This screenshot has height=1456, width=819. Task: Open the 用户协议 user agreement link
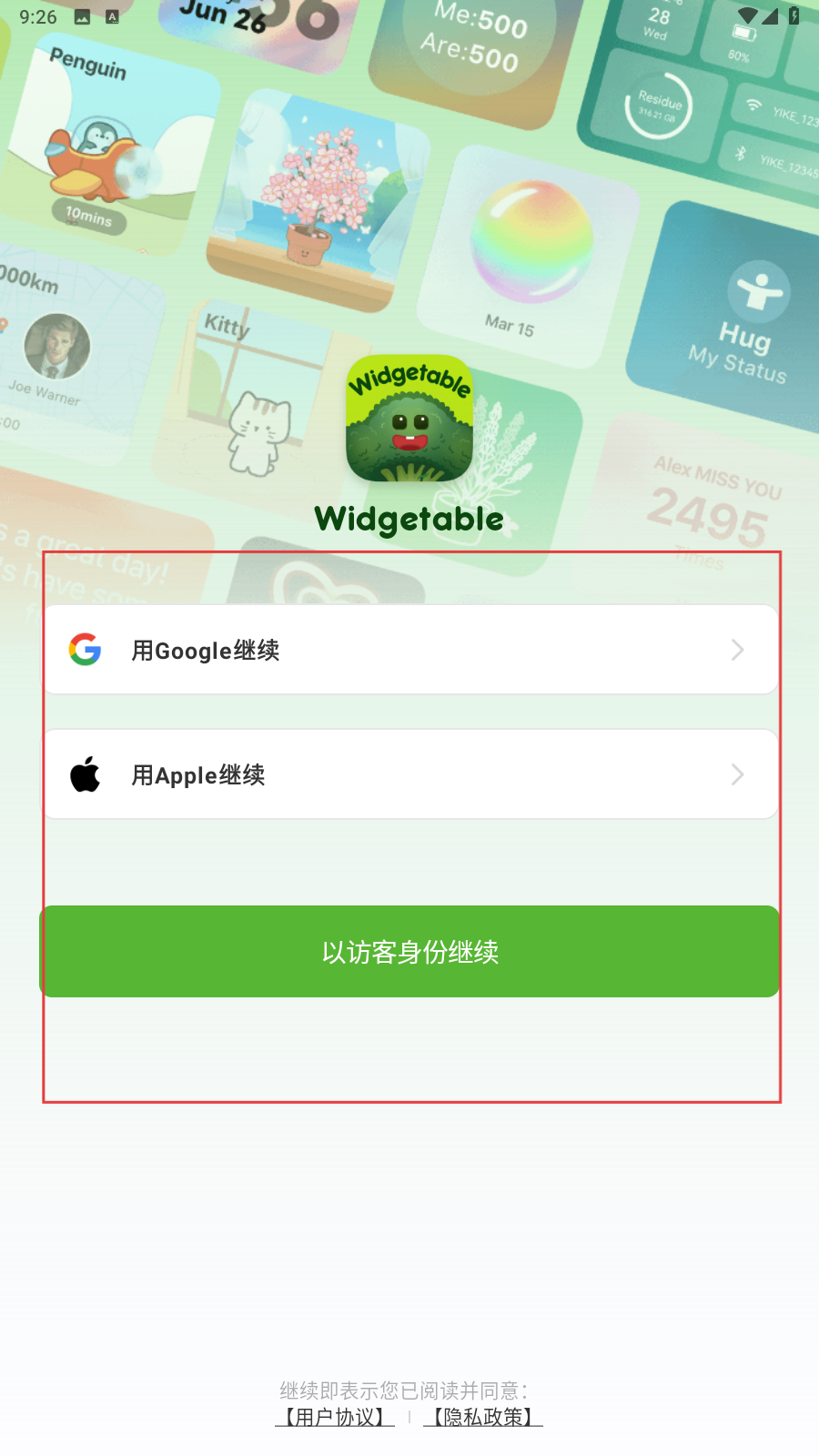335,1417
